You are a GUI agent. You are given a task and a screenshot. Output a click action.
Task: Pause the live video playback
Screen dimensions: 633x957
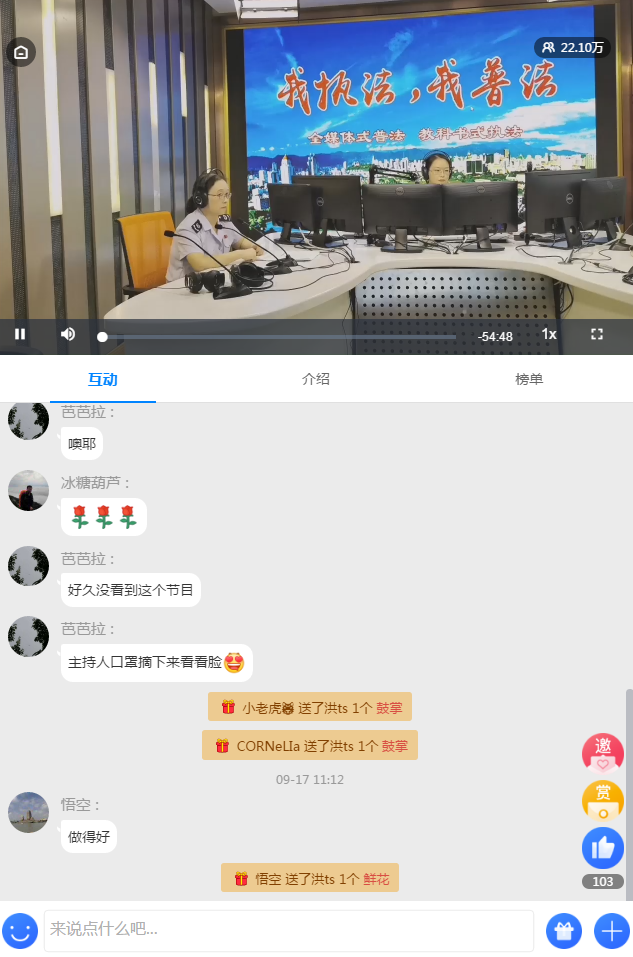pyautogui.click(x=20, y=334)
